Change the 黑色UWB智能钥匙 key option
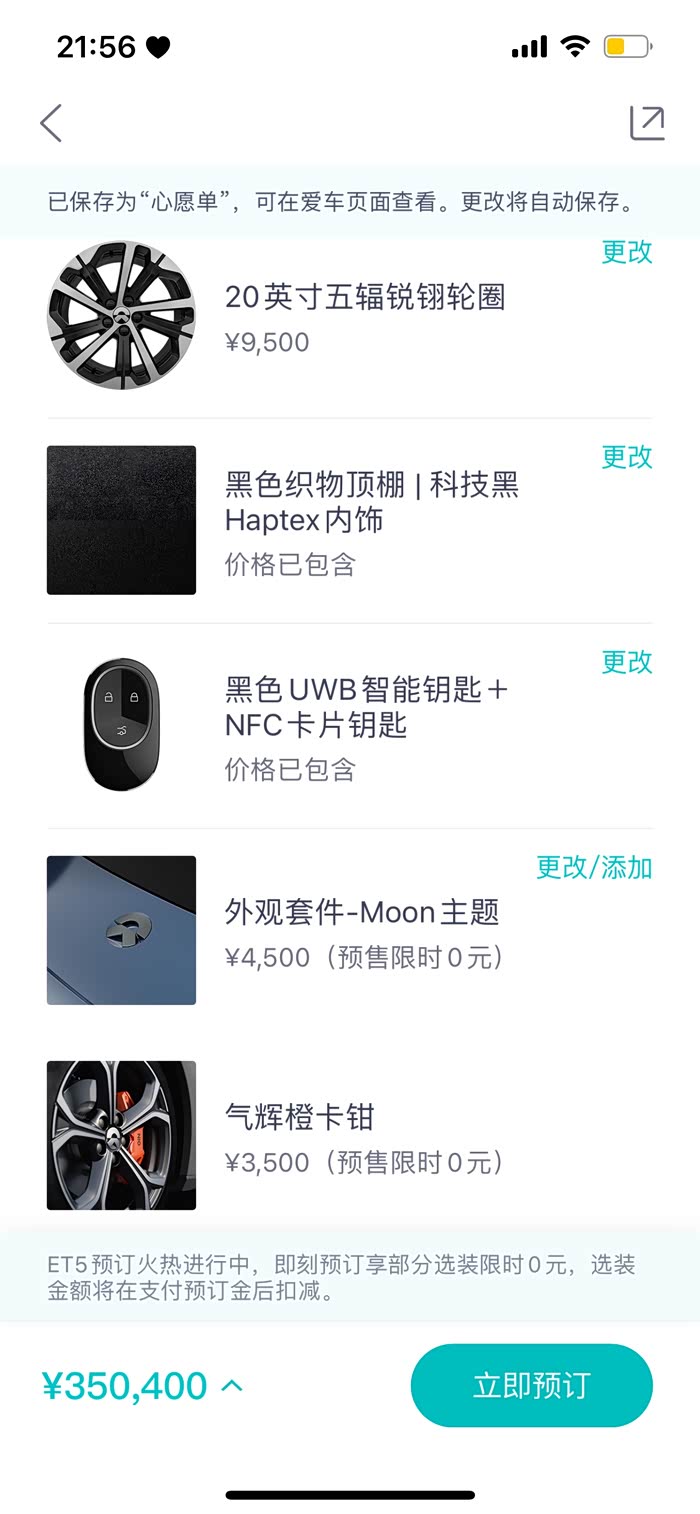 [x=627, y=662]
